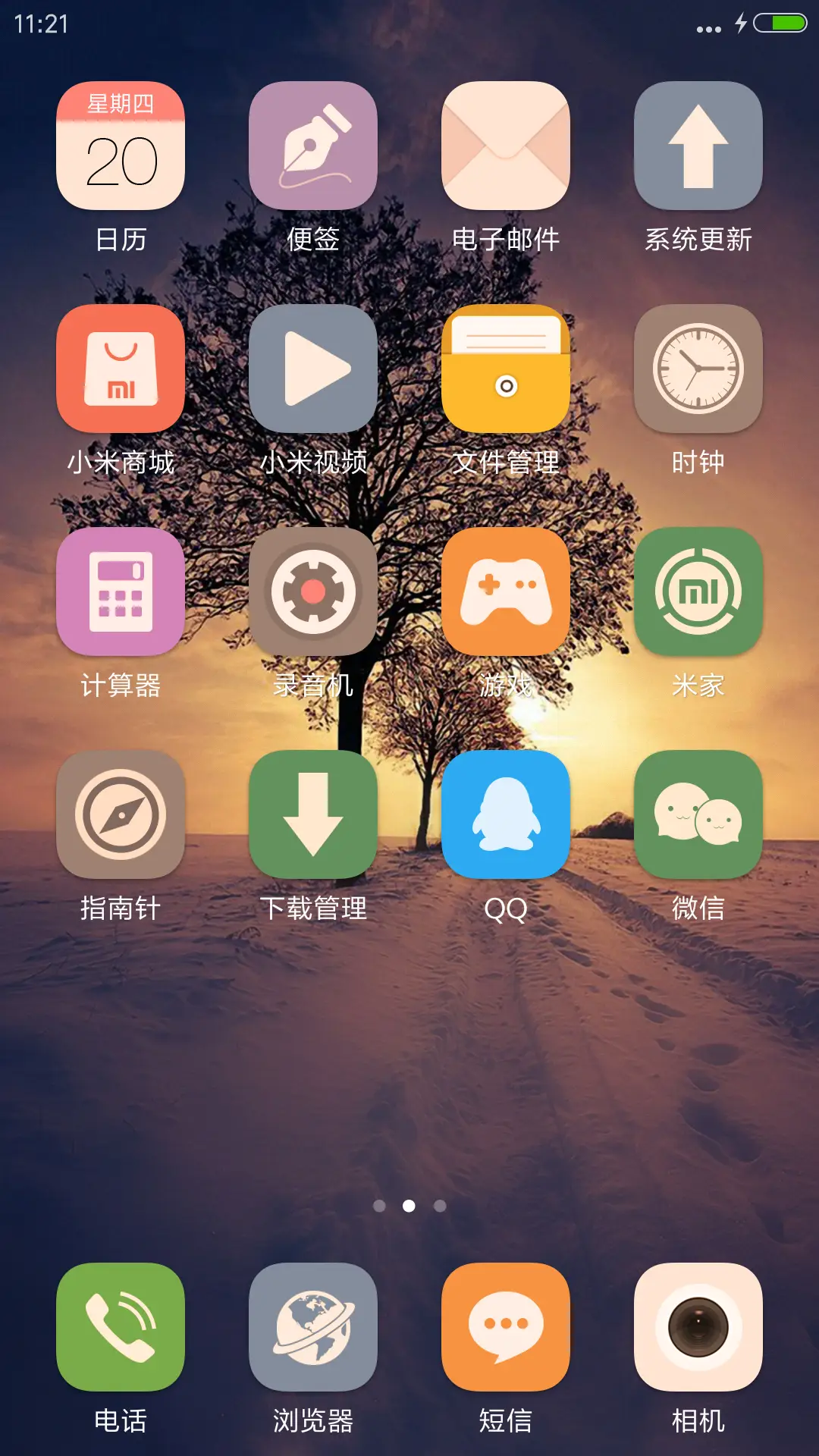Open the 游戏 games center

[506, 593]
